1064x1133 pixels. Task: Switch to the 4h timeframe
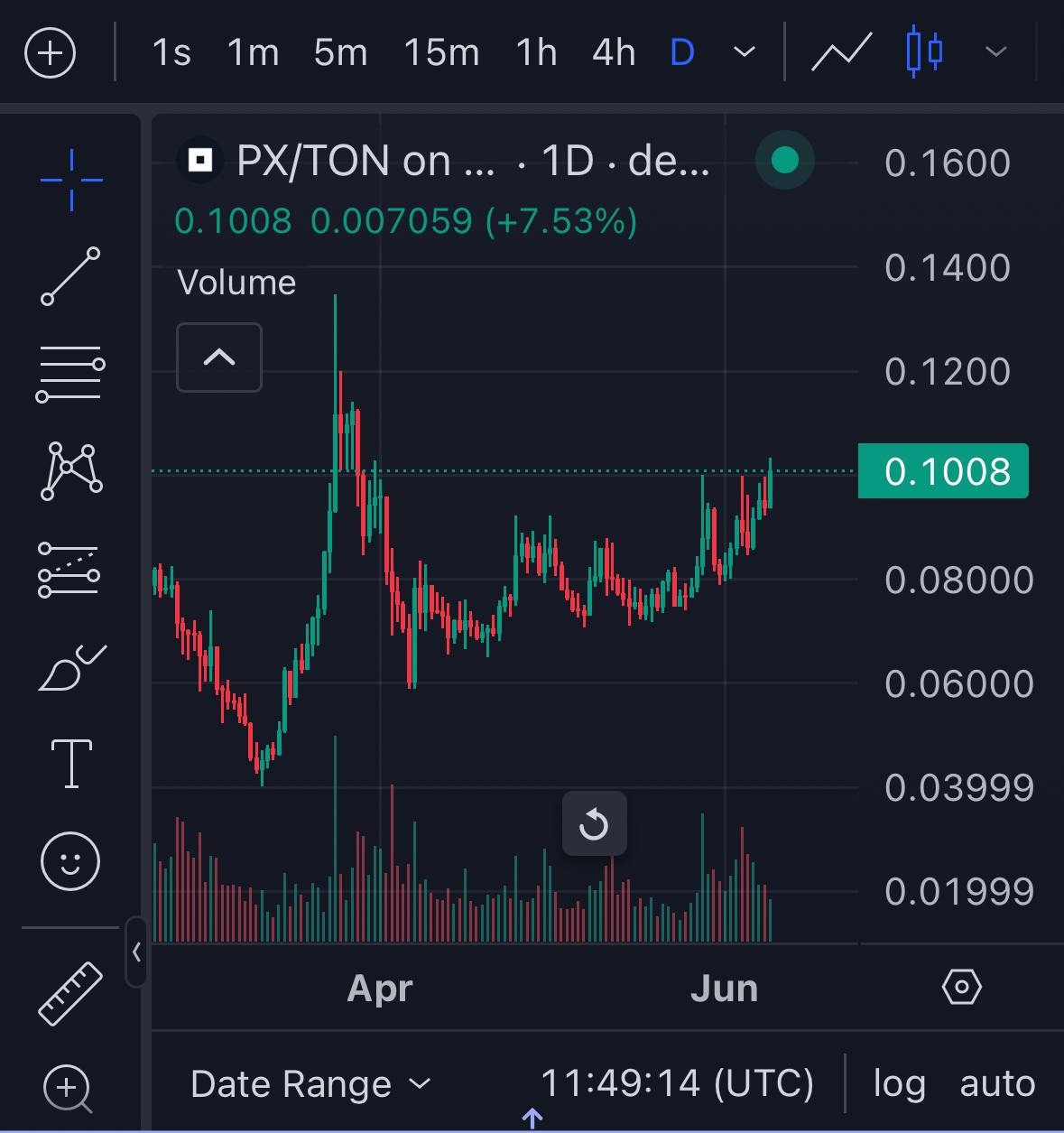(x=614, y=53)
